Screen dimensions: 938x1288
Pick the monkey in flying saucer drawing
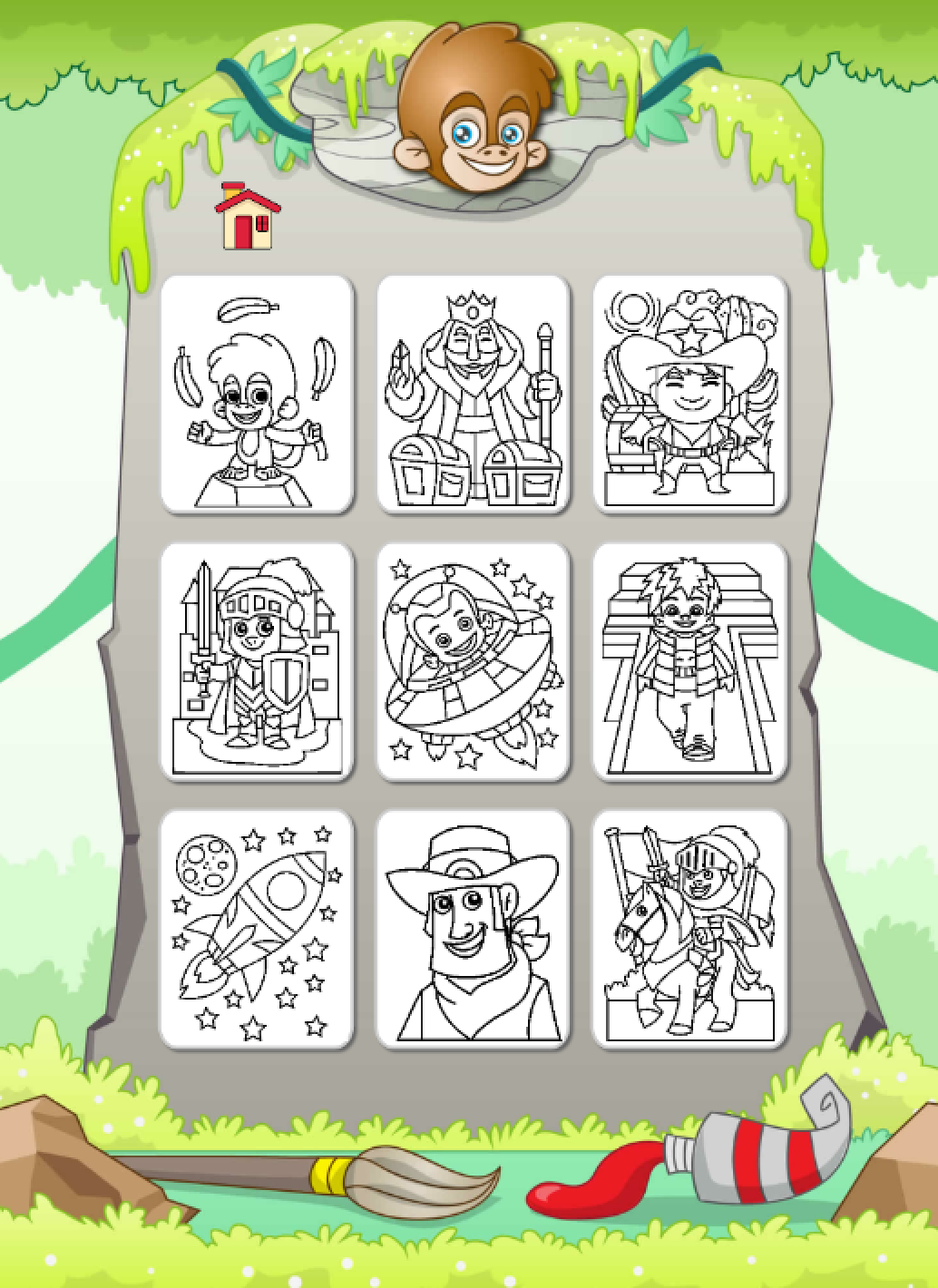pos(473,661)
